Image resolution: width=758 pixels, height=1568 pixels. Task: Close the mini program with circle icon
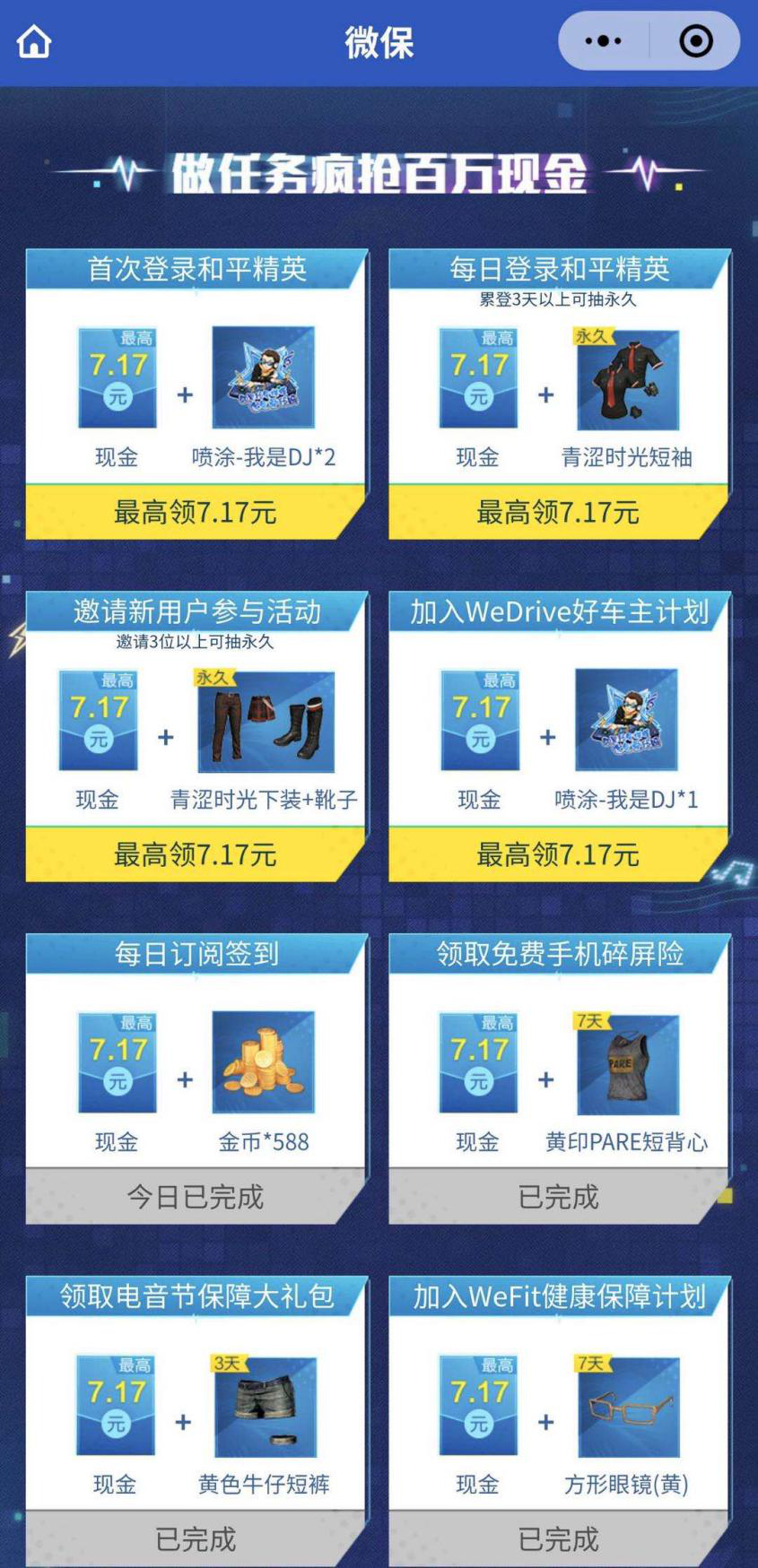696,41
